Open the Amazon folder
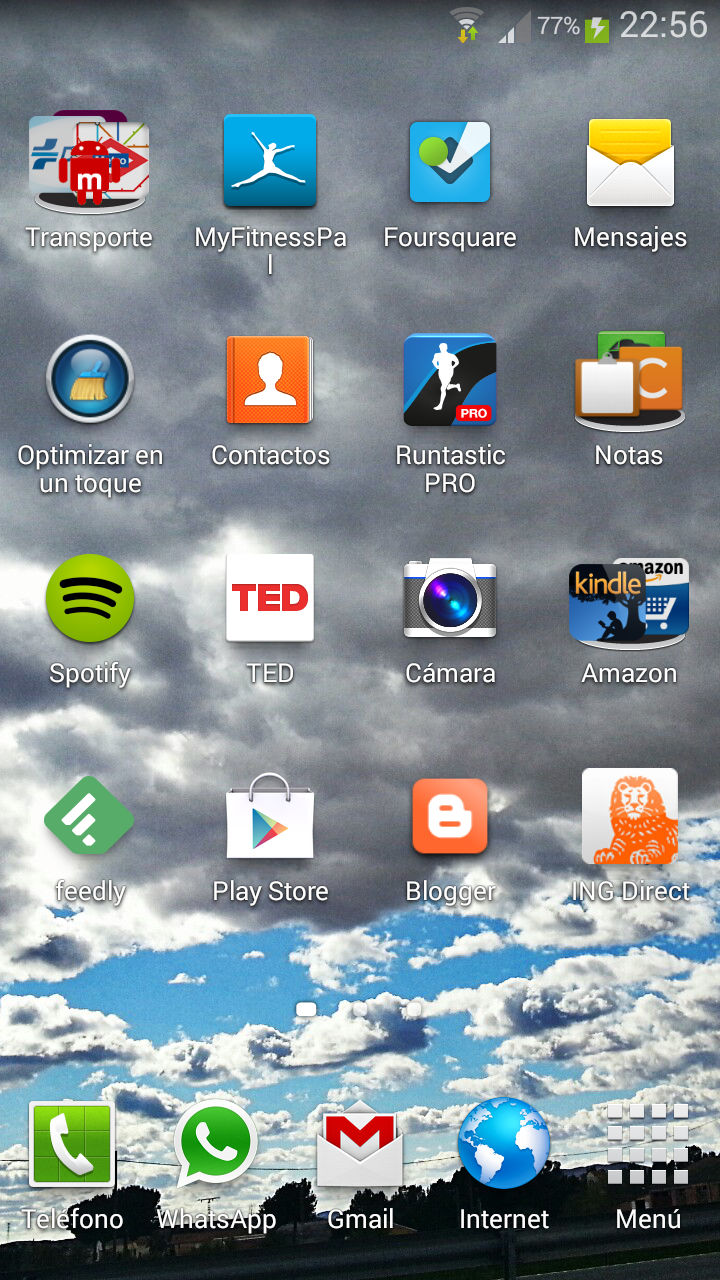This screenshot has width=720, height=1280. pyautogui.click(x=630, y=598)
